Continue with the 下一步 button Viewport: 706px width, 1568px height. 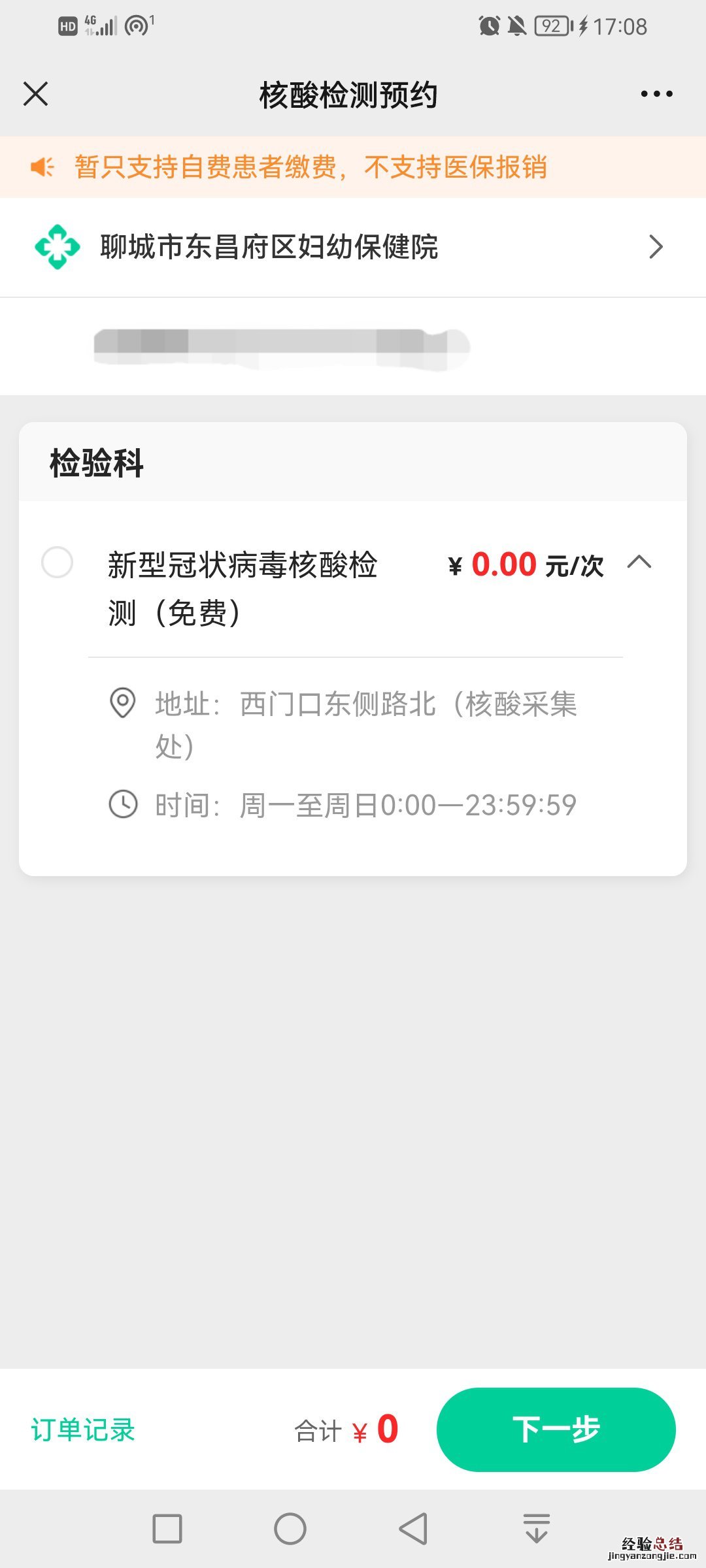(556, 1429)
